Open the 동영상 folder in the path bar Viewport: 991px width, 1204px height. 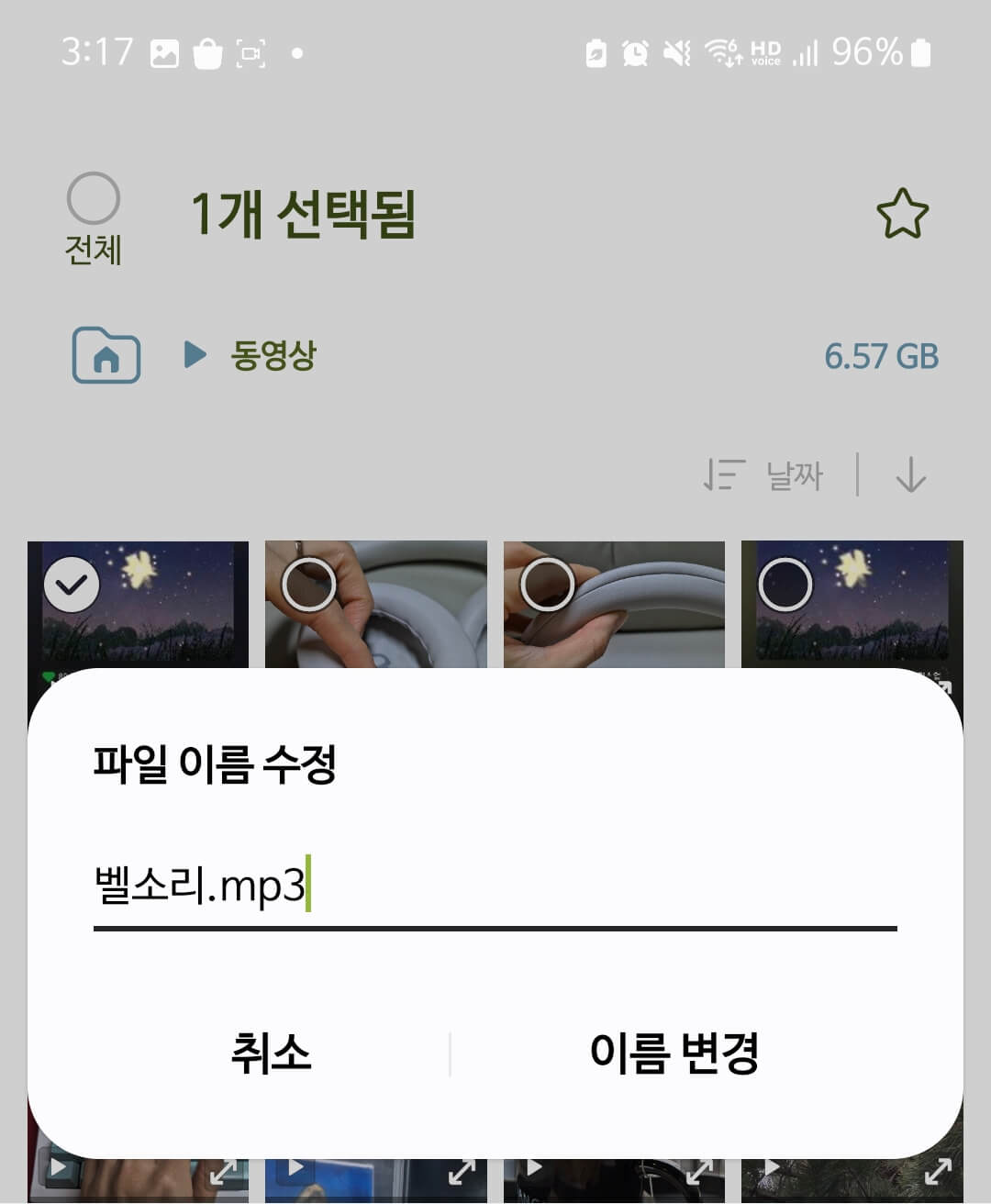(273, 357)
